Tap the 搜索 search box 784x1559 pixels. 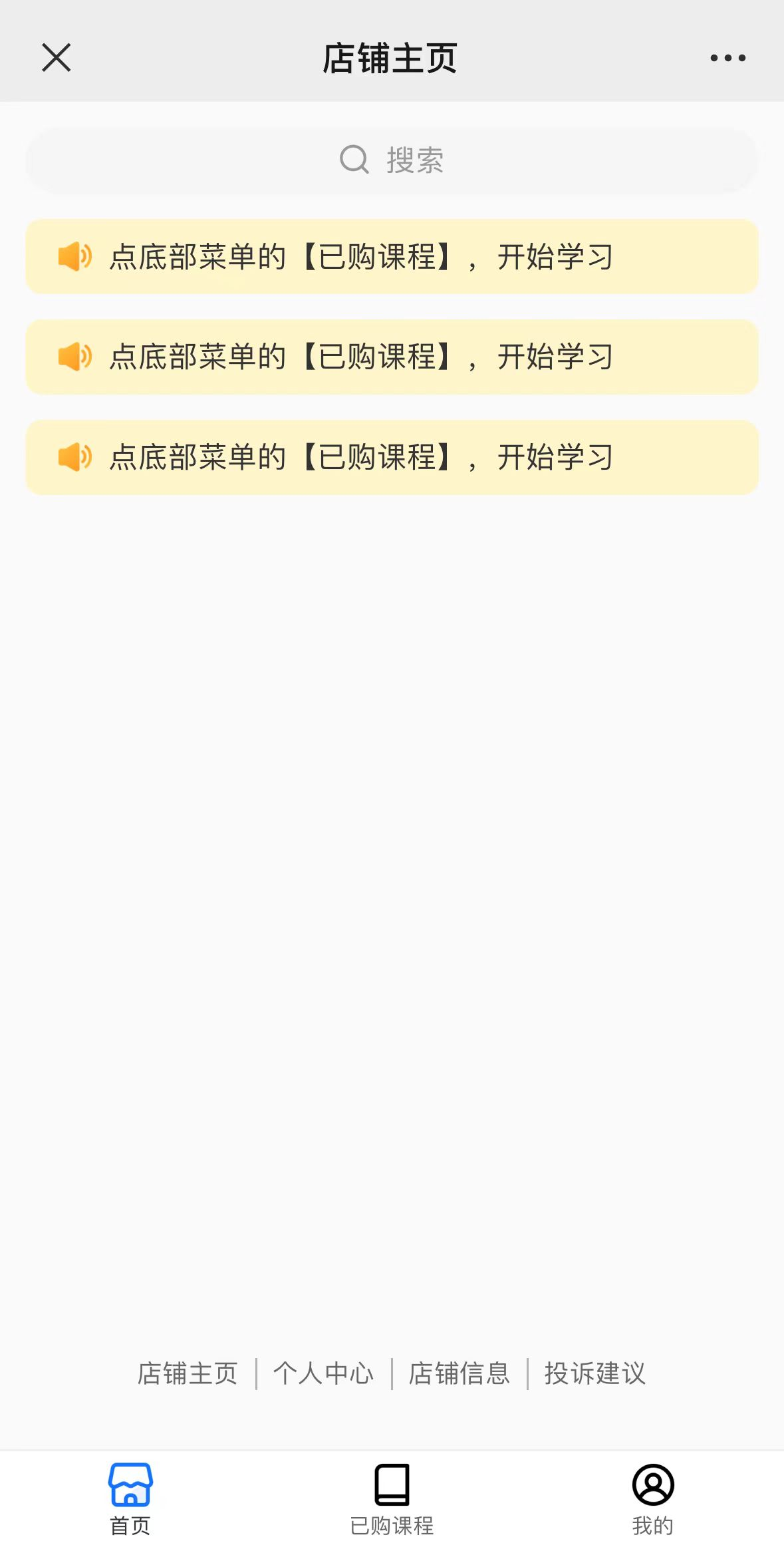pos(392,160)
